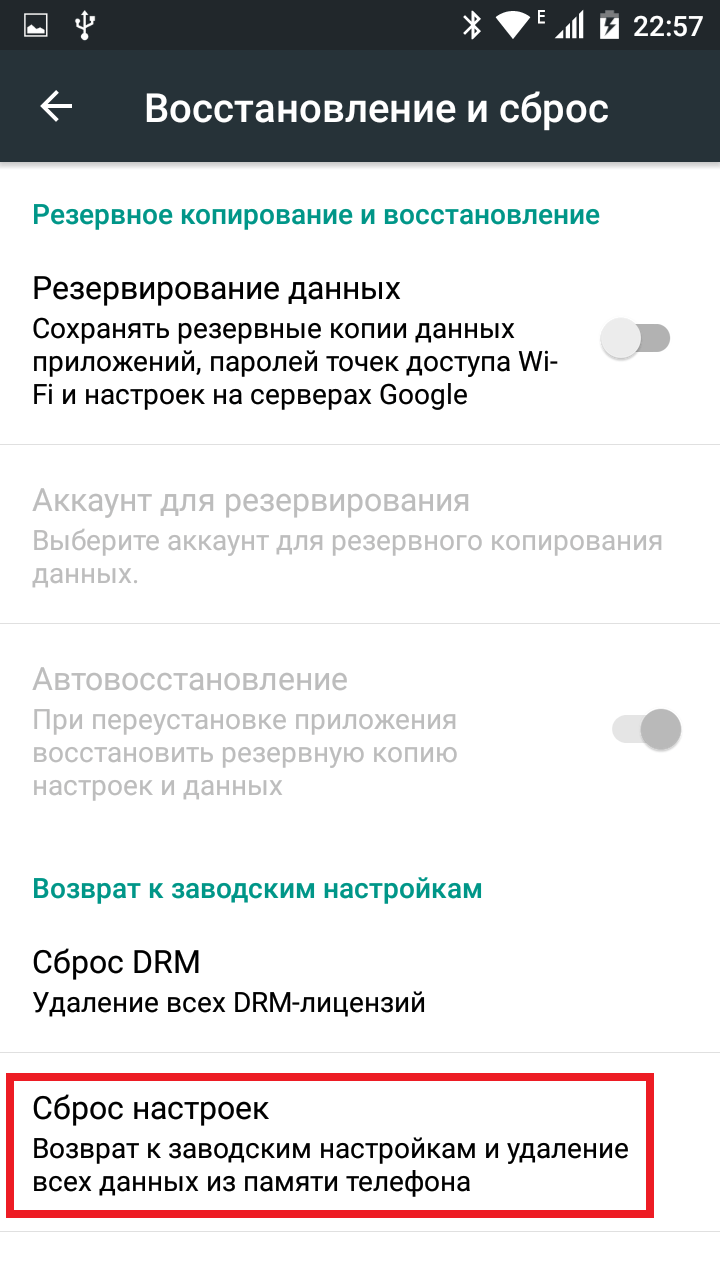The image size is (720, 1280).
Task: Open Сброс DRM to delete licenses
Action: [x=360, y=981]
